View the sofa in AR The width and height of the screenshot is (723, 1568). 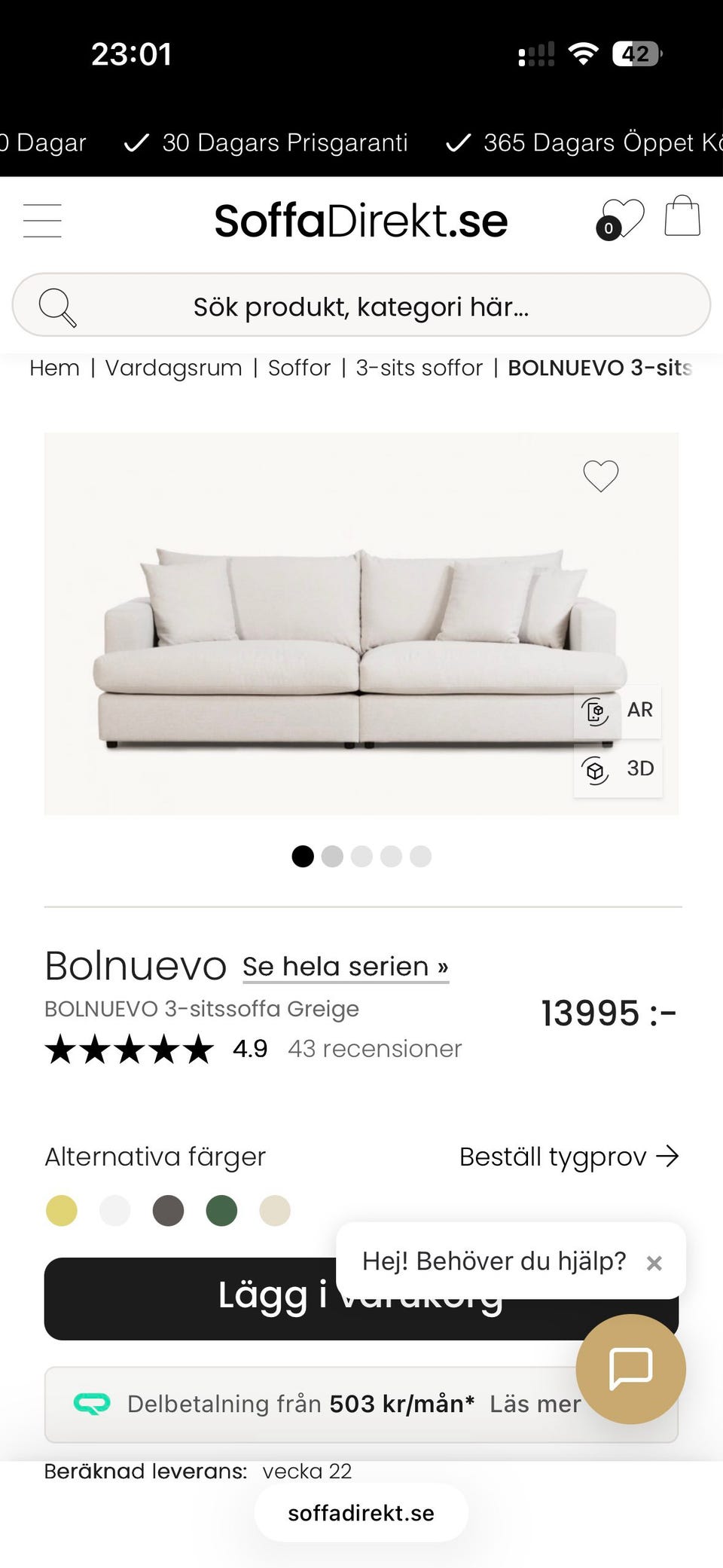(618, 709)
